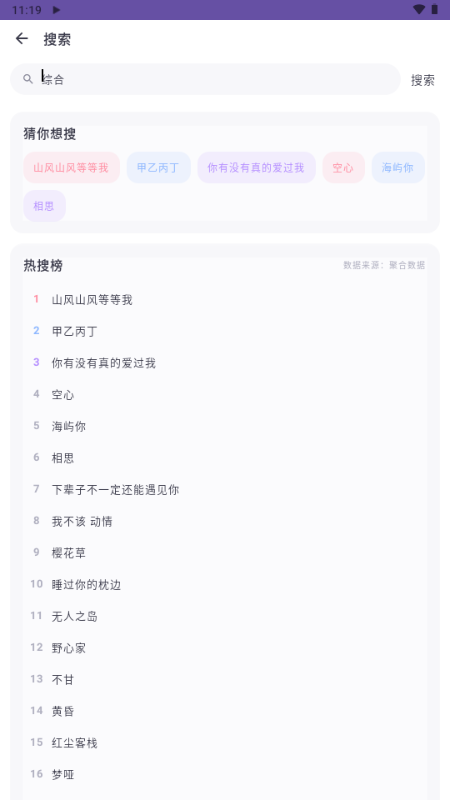450x800 pixels.
Task: Open hot search number 2 甲乙丙丁
Action: click(225, 331)
